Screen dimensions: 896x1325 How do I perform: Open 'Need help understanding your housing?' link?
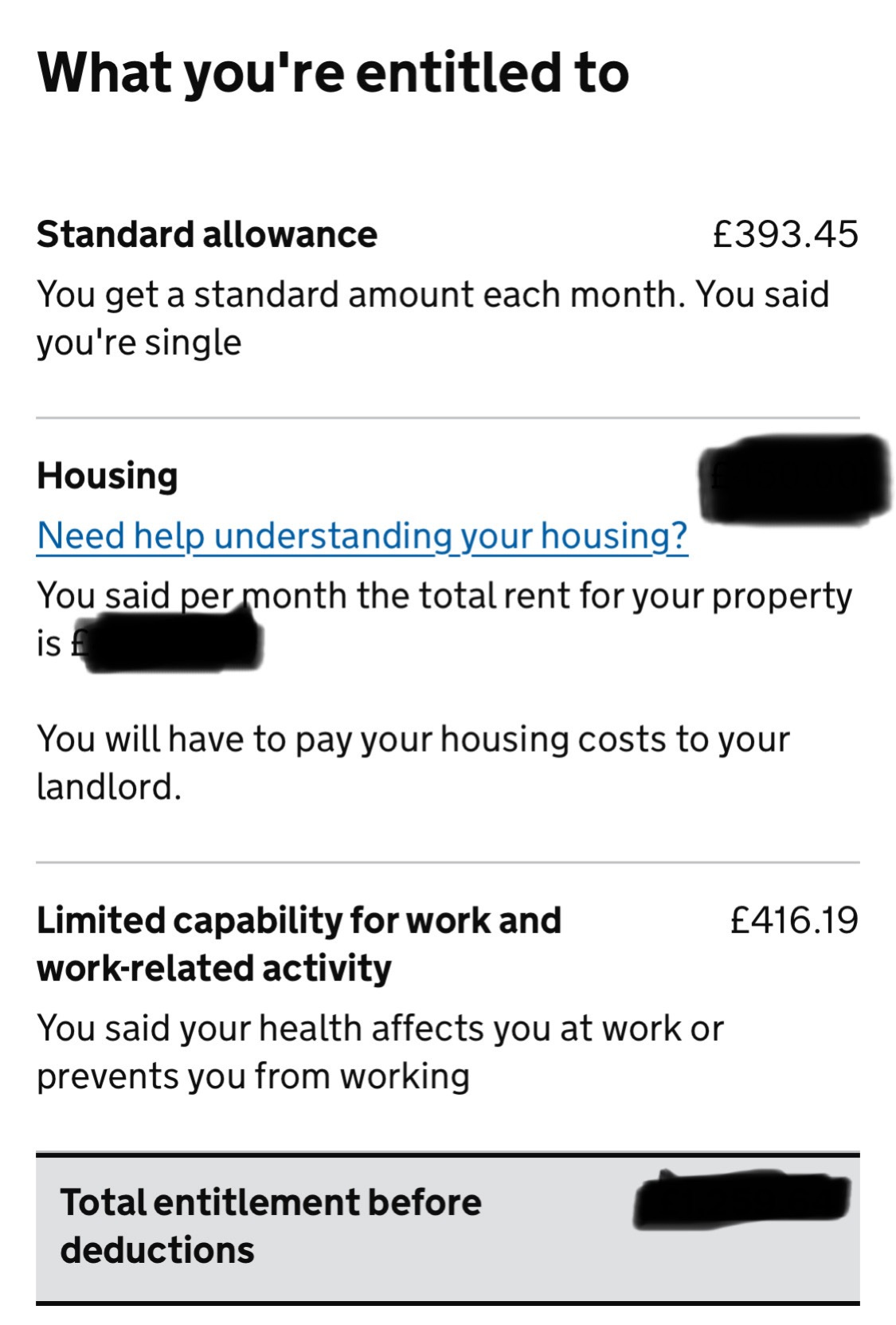tap(362, 535)
